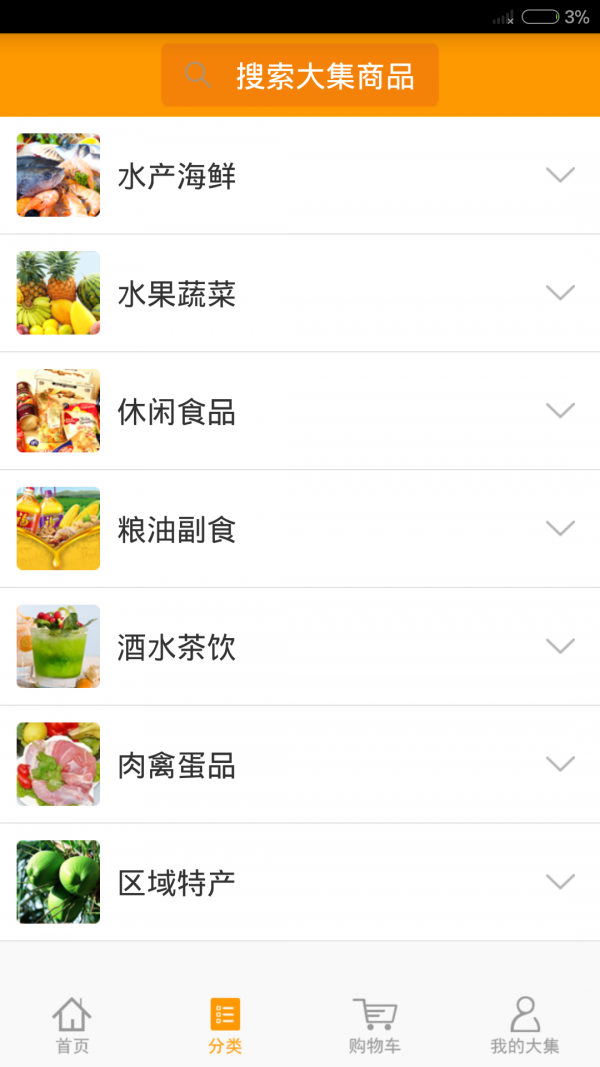Expand the 肉禽蛋品 category
The image size is (600, 1067).
pyautogui.click(x=560, y=764)
